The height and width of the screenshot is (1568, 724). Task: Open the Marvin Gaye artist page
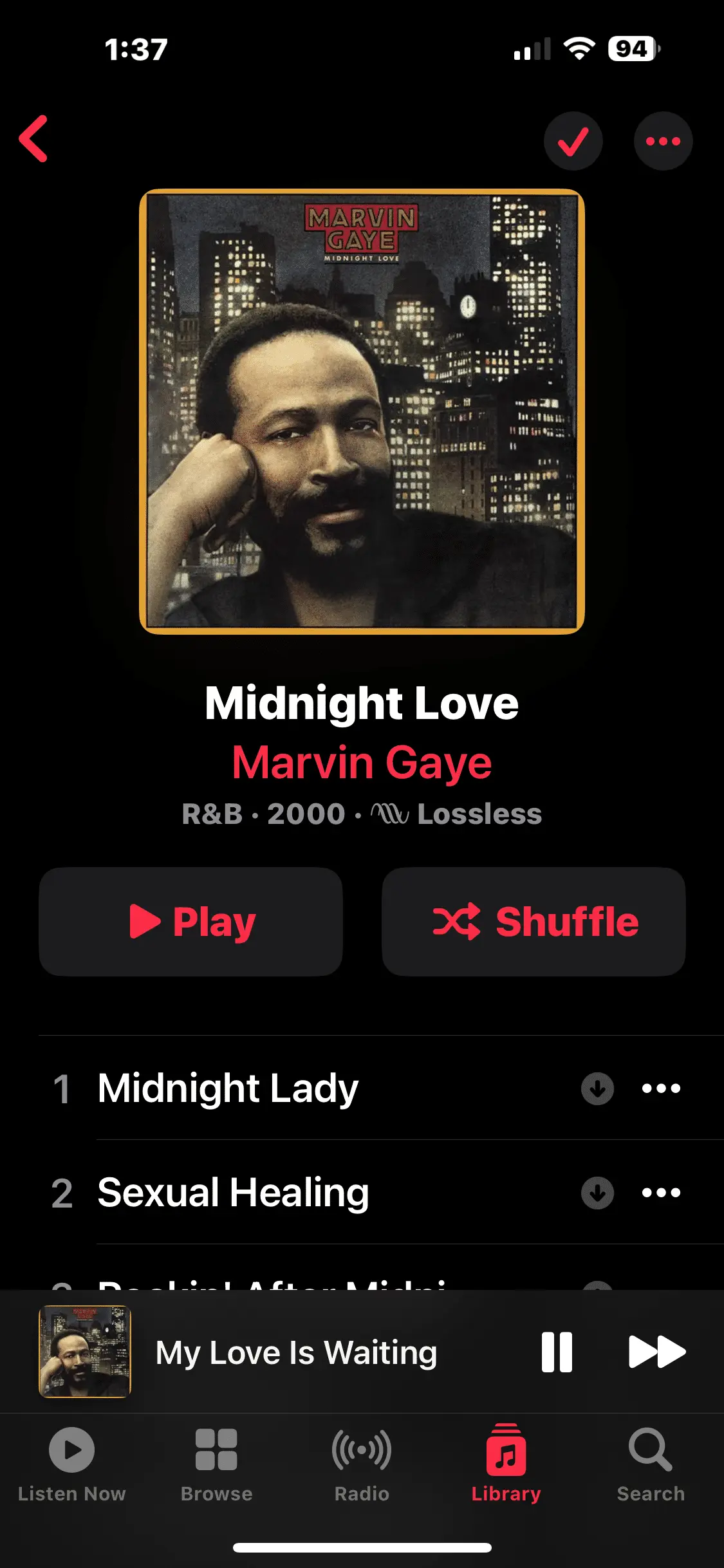click(362, 763)
